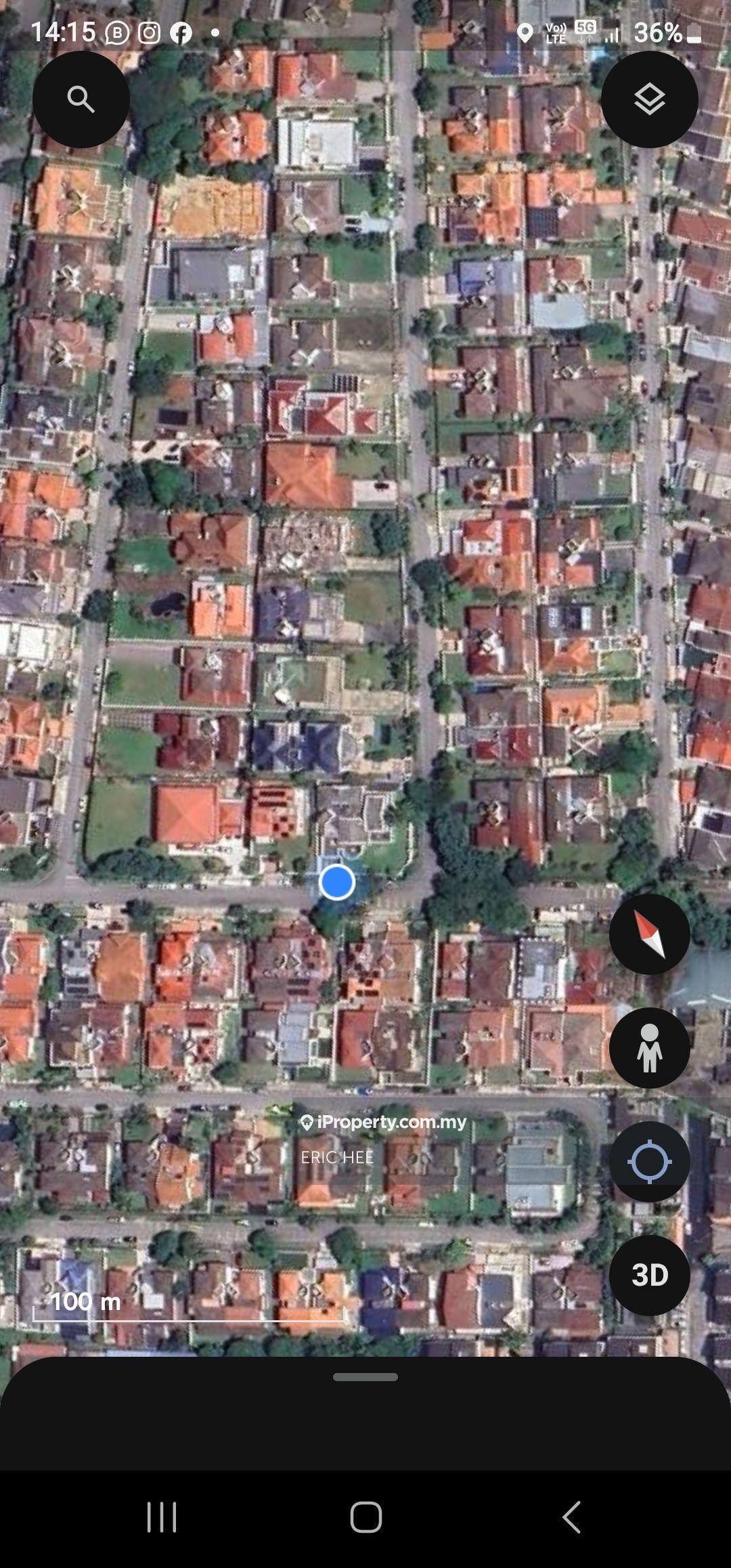Tap the bottom sheet handle
Viewport: 731px width, 1568px height.
pos(365,1376)
